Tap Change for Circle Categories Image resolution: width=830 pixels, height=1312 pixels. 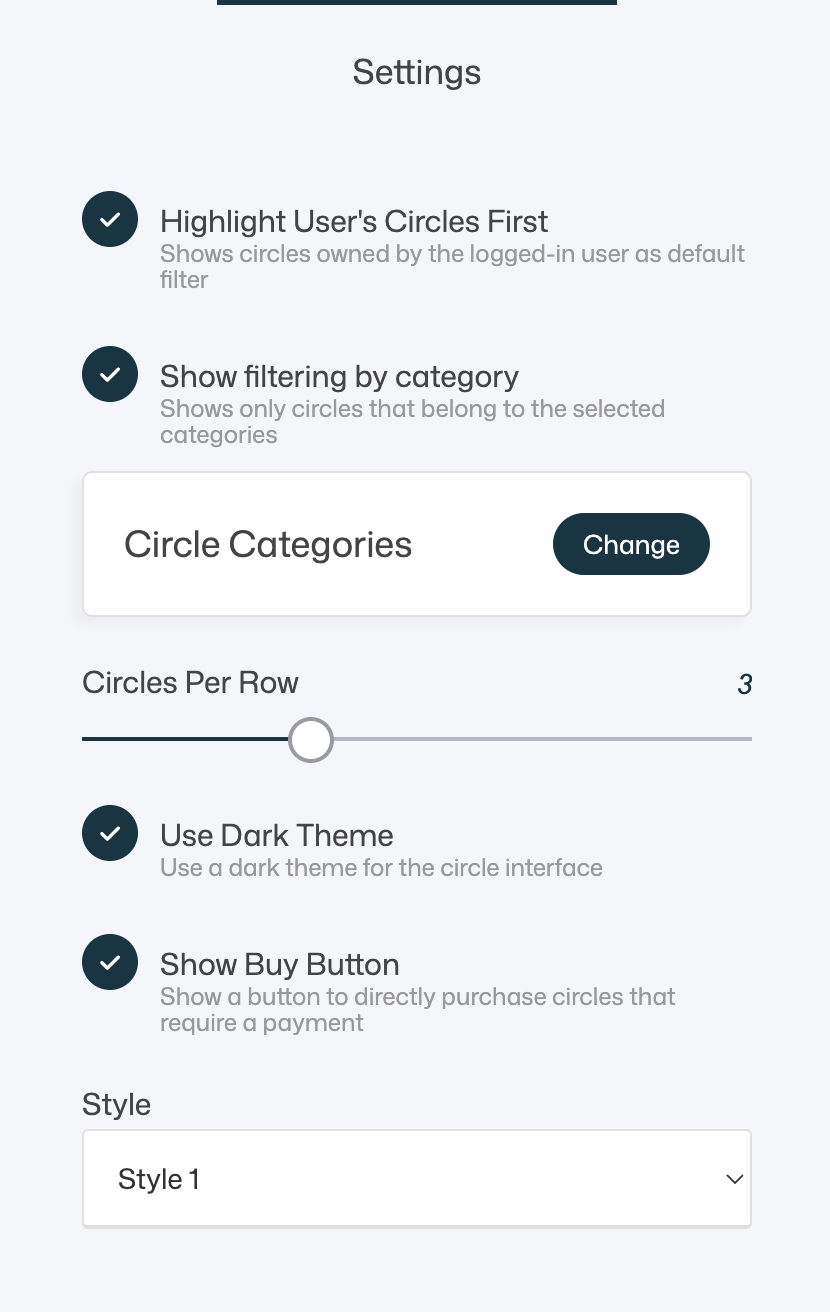pyautogui.click(x=631, y=544)
